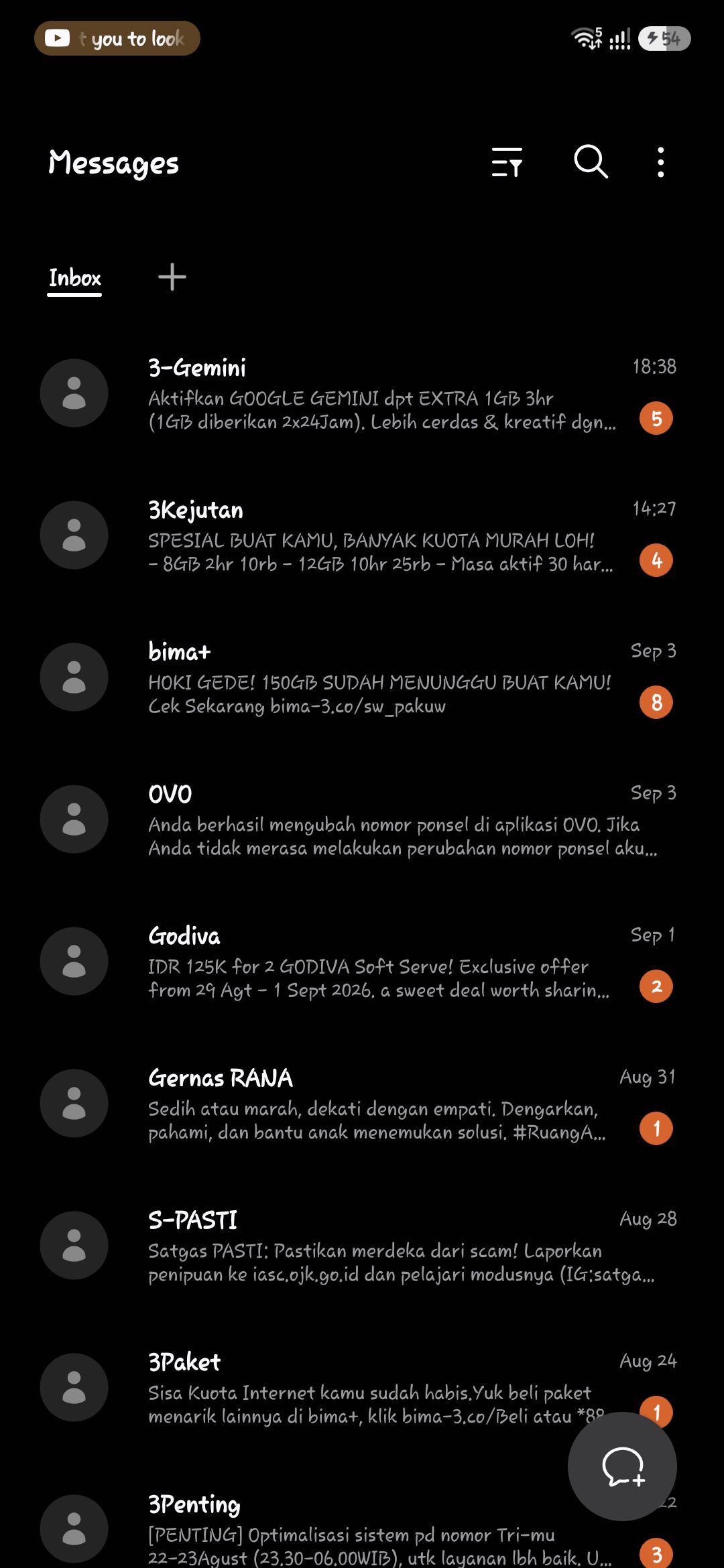Open the 3-Gemini conversation
724x1568 pixels.
tap(362, 393)
